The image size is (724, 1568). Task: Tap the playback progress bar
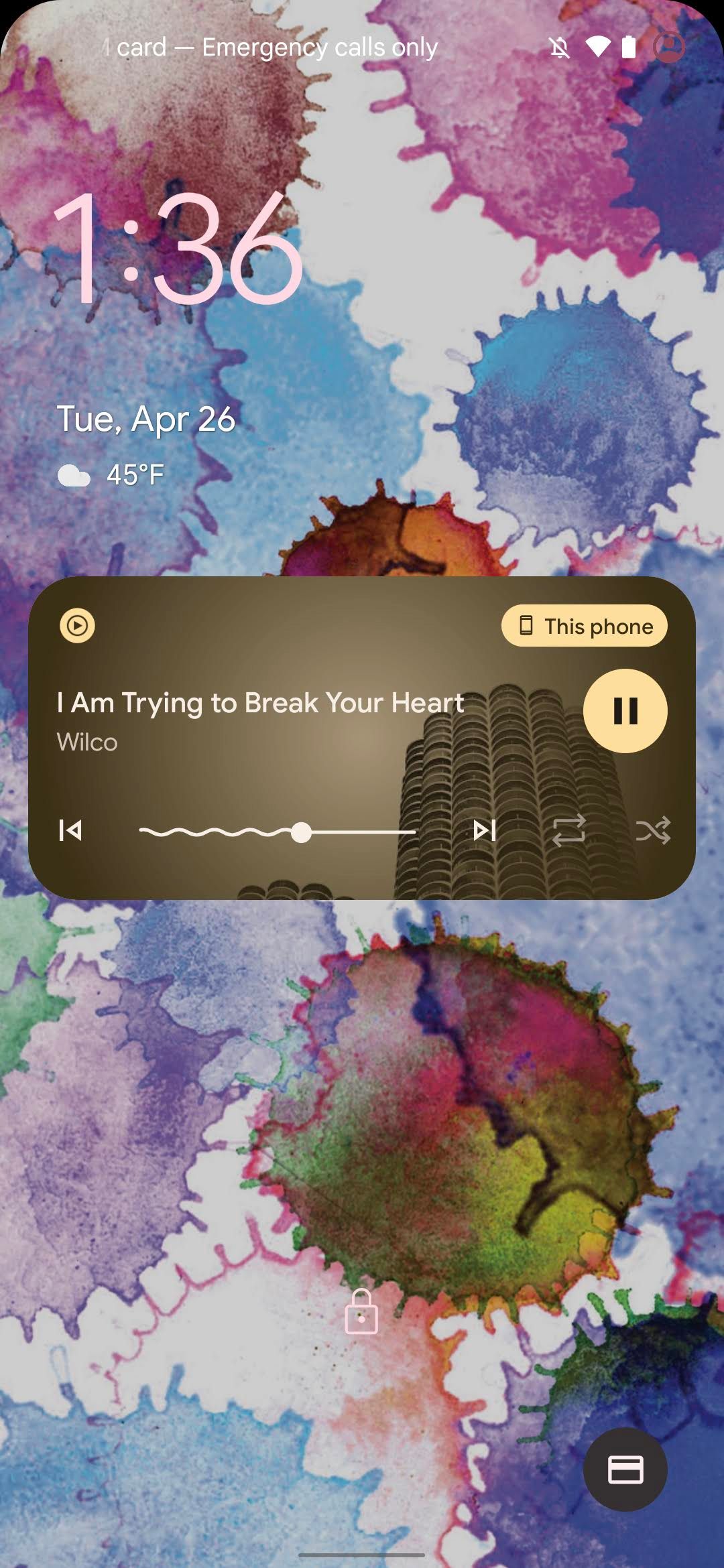click(x=278, y=832)
